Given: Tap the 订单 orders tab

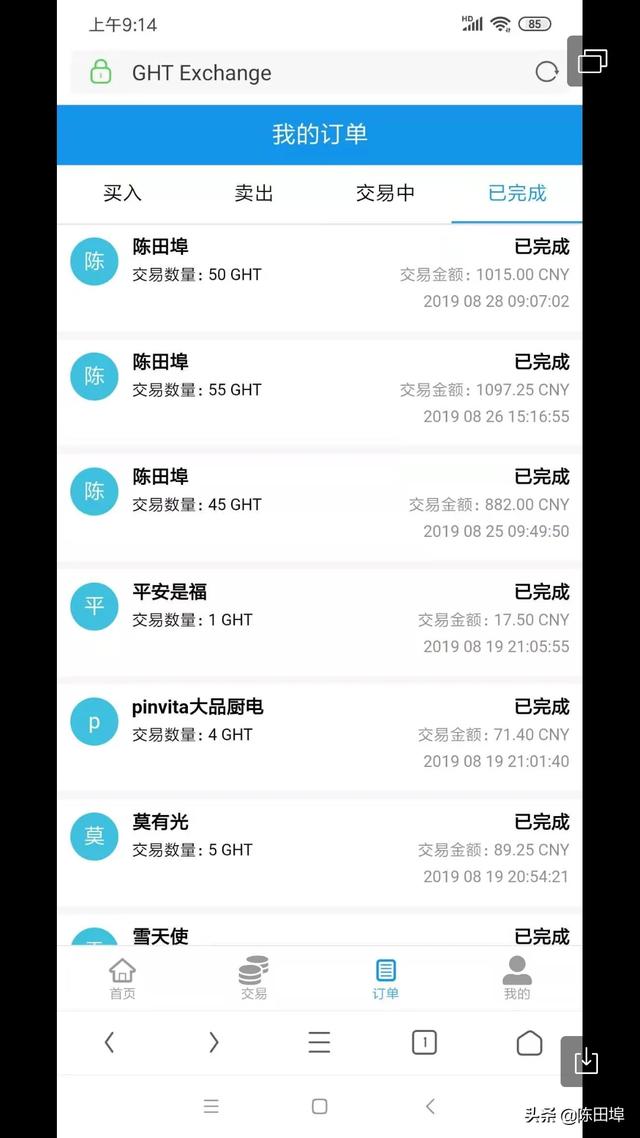Looking at the screenshot, I should tap(385, 978).
